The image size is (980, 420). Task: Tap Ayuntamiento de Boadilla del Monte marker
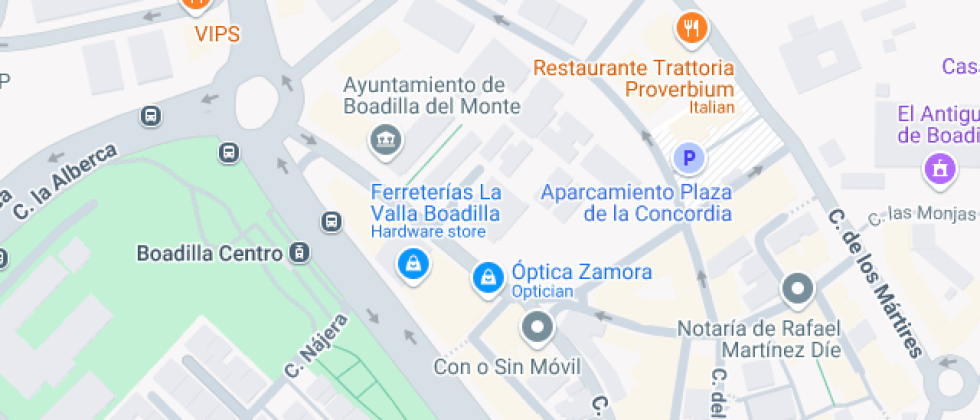tap(384, 140)
